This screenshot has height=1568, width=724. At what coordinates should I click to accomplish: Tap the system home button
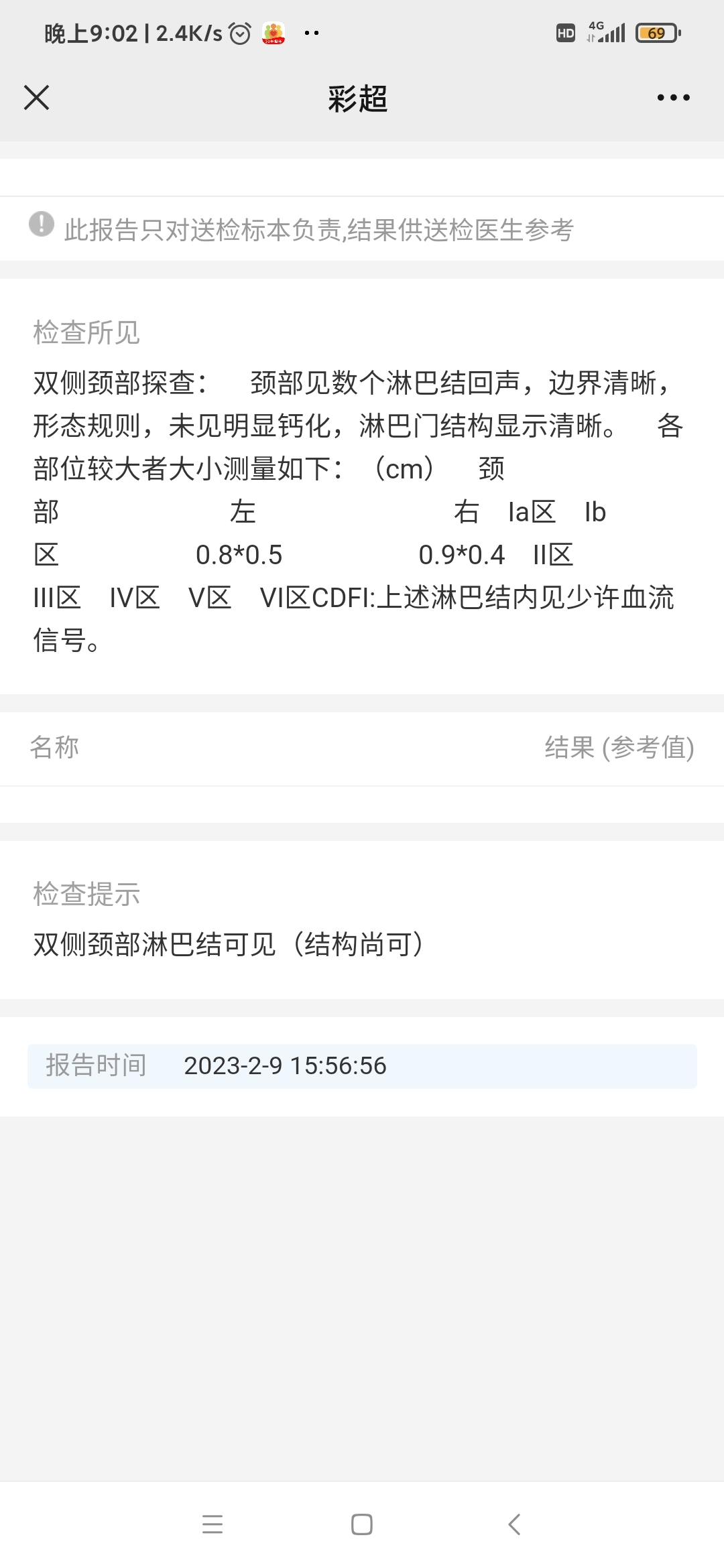click(x=362, y=1524)
